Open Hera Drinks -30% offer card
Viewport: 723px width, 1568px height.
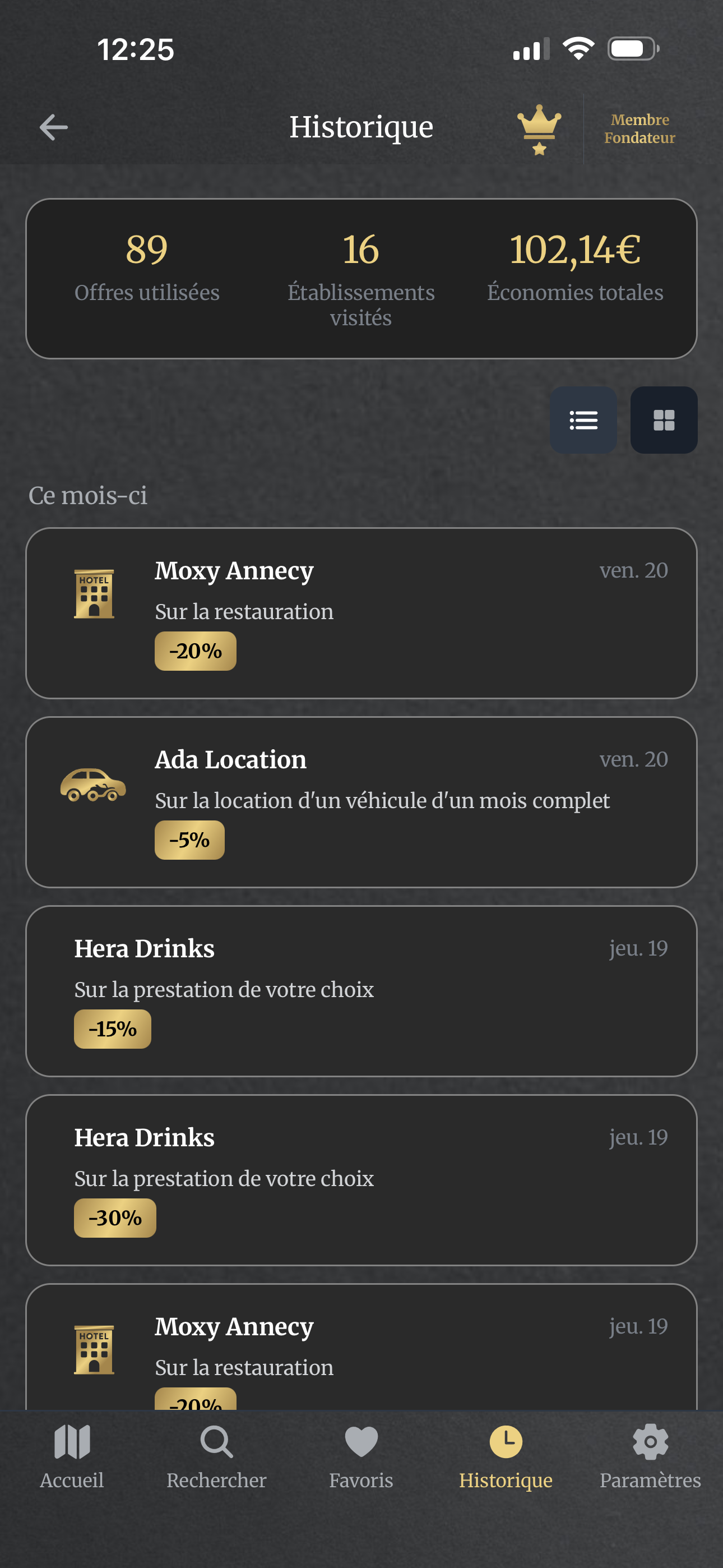[361, 1180]
